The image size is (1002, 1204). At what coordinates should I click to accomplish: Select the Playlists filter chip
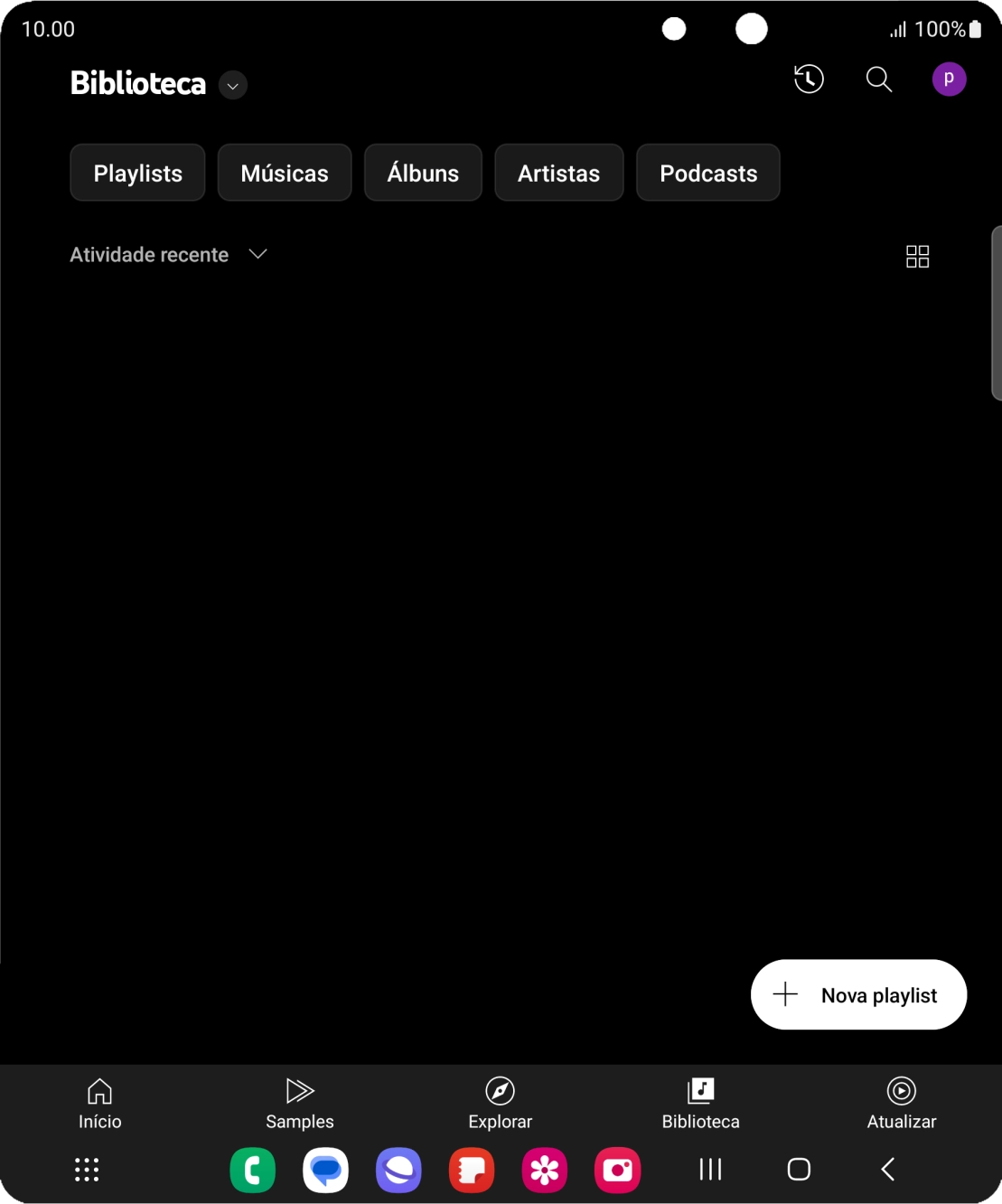(137, 173)
